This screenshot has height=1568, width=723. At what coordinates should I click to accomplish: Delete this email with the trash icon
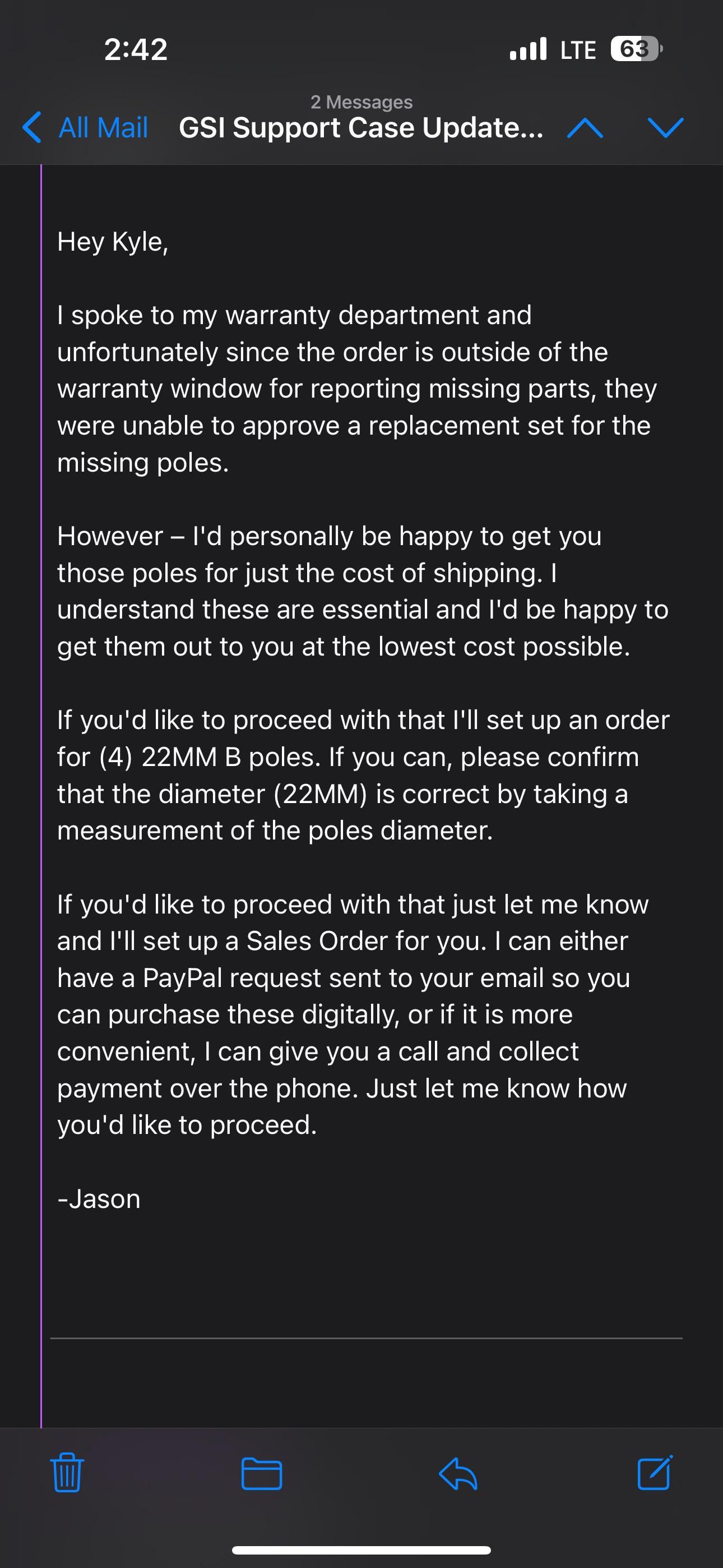(67, 1473)
